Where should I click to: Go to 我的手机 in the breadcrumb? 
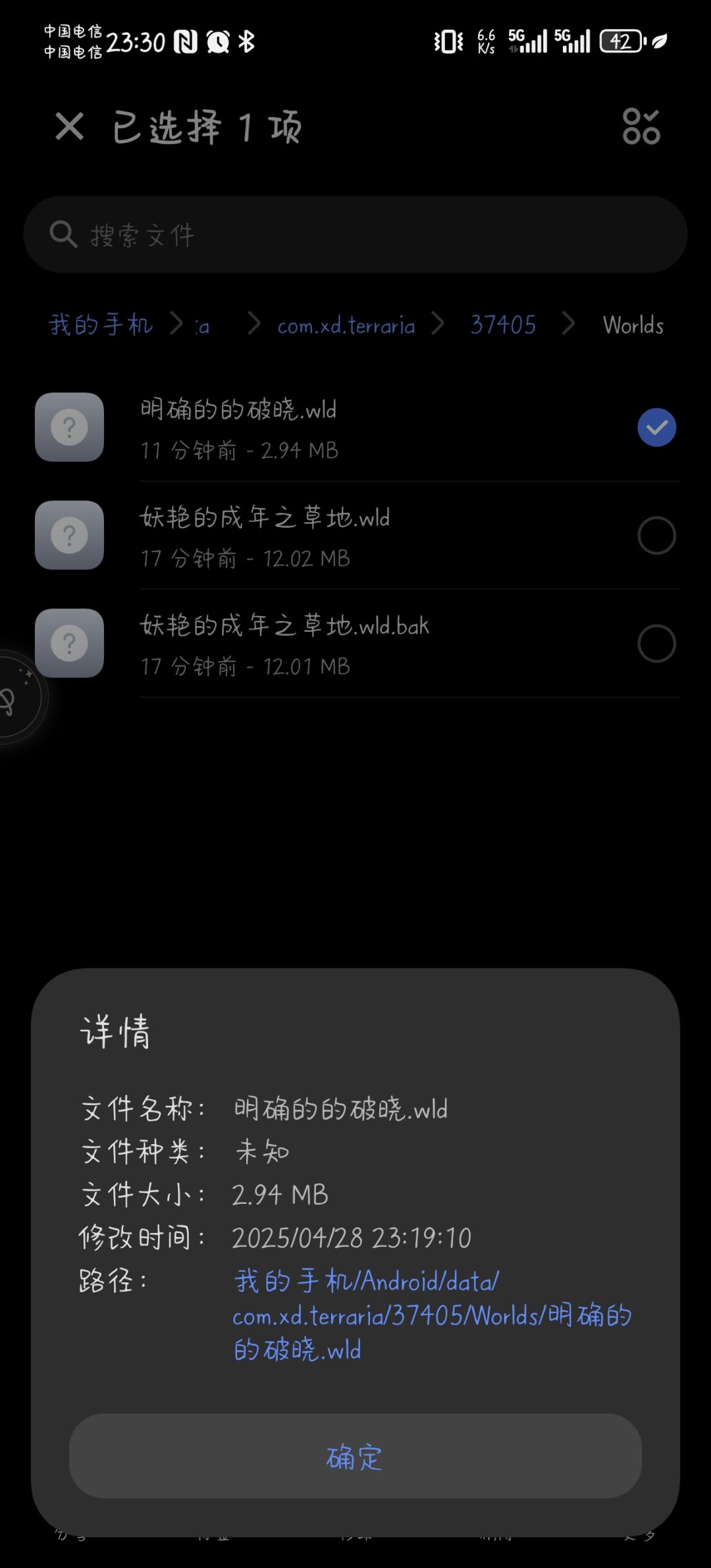click(101, 325)
